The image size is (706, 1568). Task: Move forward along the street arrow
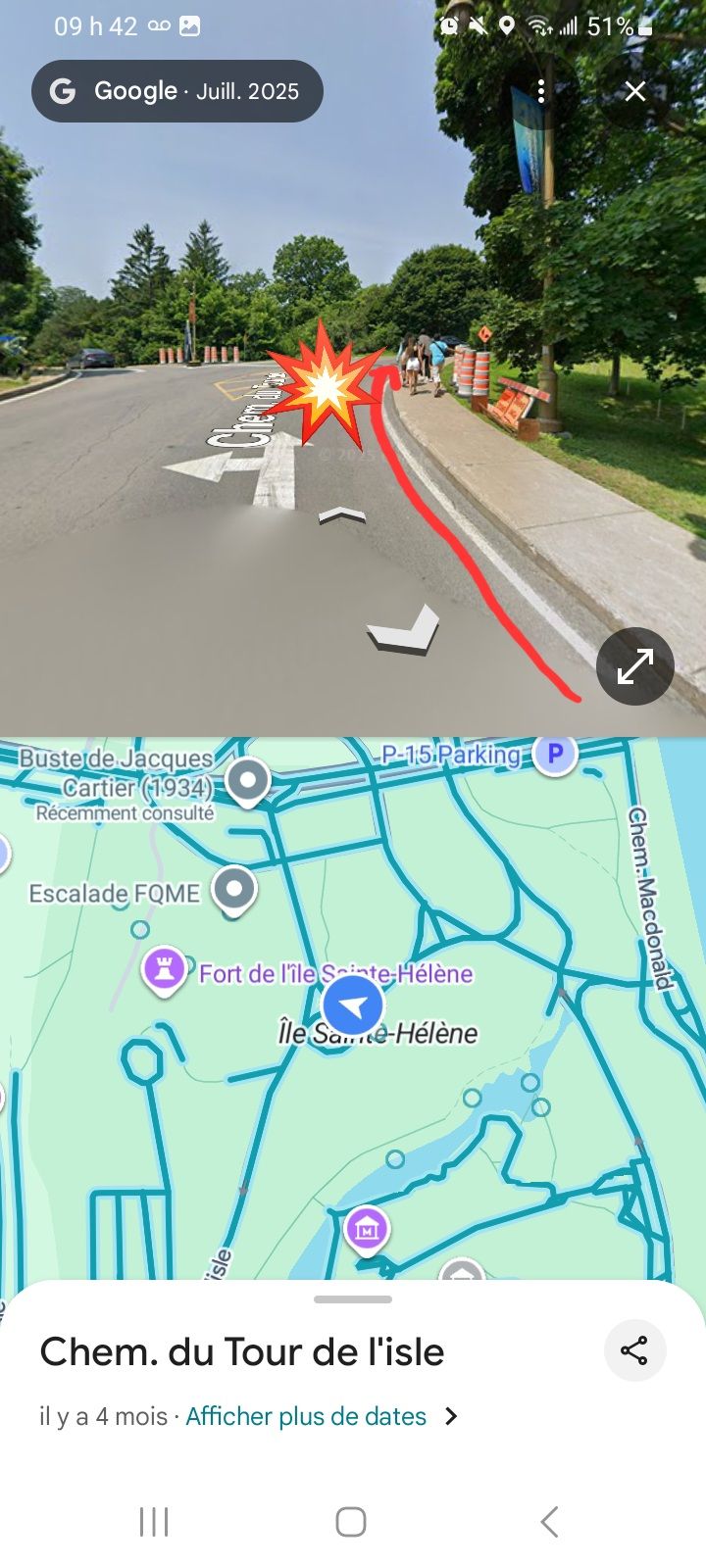[342, 515]
